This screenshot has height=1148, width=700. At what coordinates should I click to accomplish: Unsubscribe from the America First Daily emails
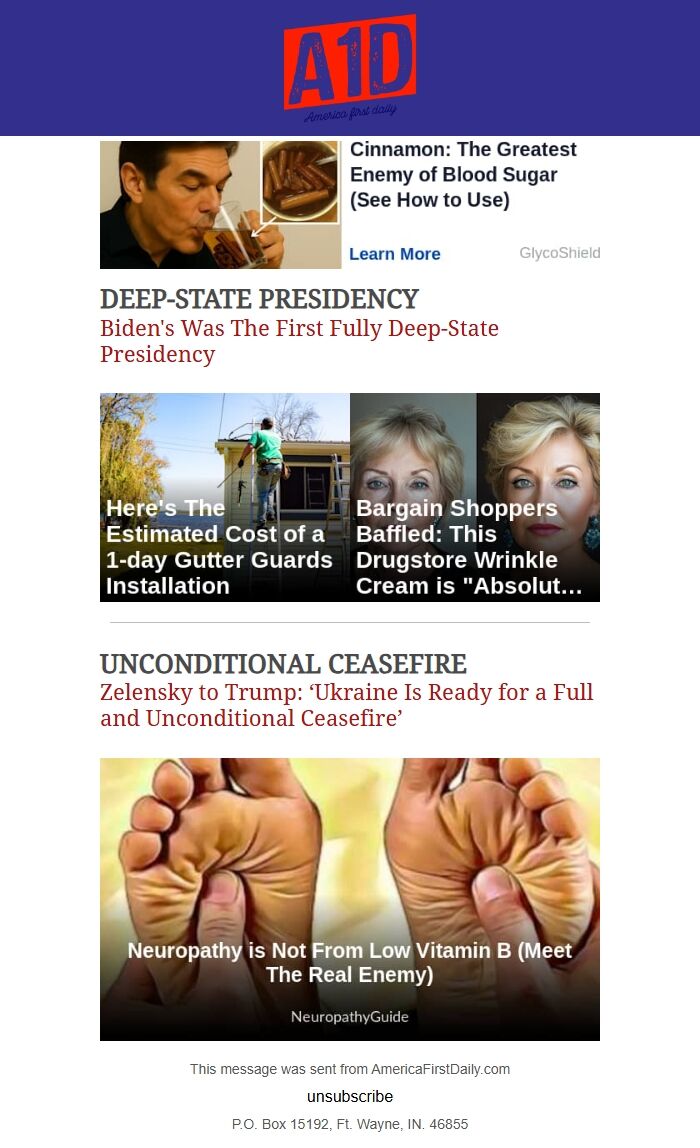350,1096
